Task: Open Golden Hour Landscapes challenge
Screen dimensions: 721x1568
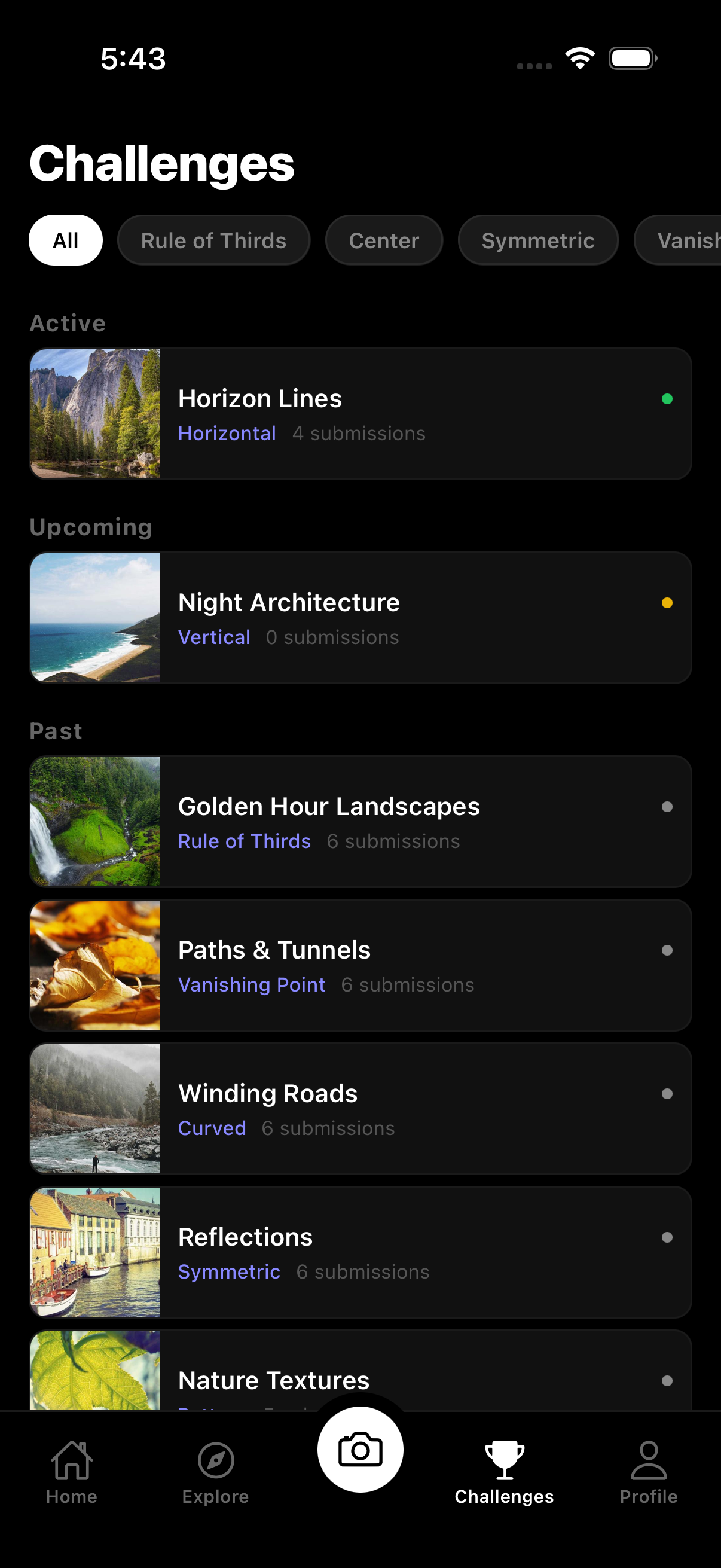Action: [360, 822]
